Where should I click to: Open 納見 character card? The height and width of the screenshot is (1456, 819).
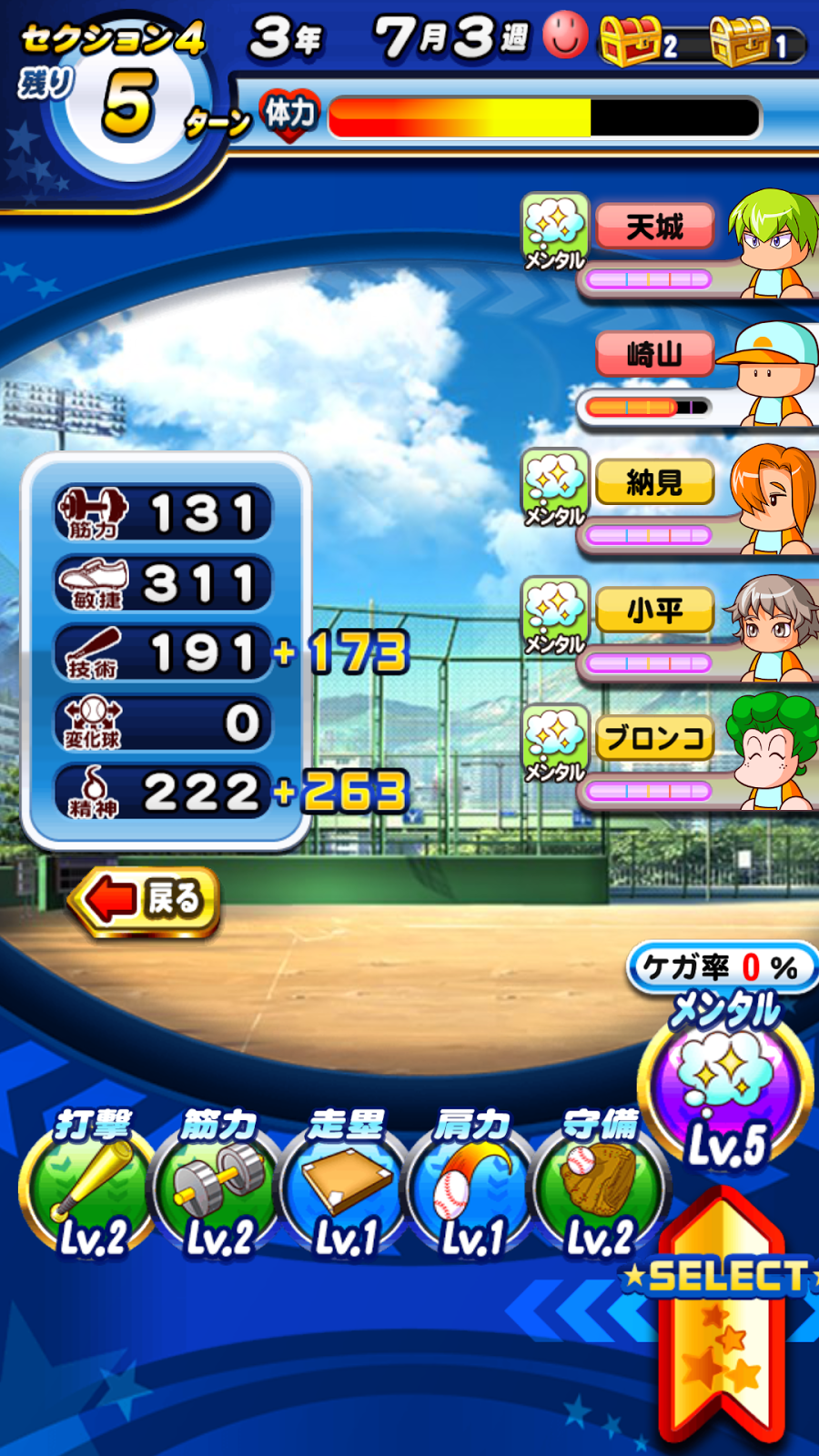click(x=670, y=500)
